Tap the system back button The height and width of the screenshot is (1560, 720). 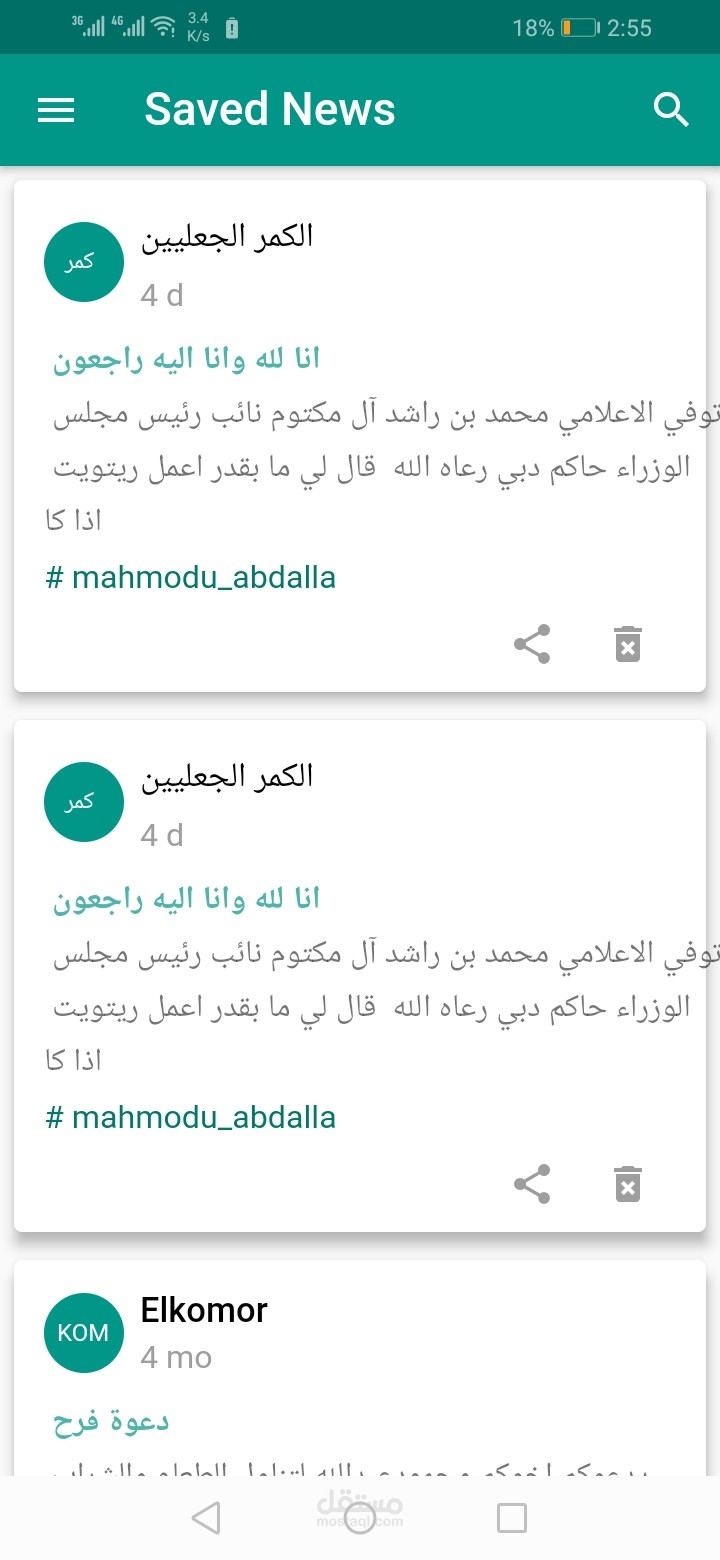click(206, 1518)
